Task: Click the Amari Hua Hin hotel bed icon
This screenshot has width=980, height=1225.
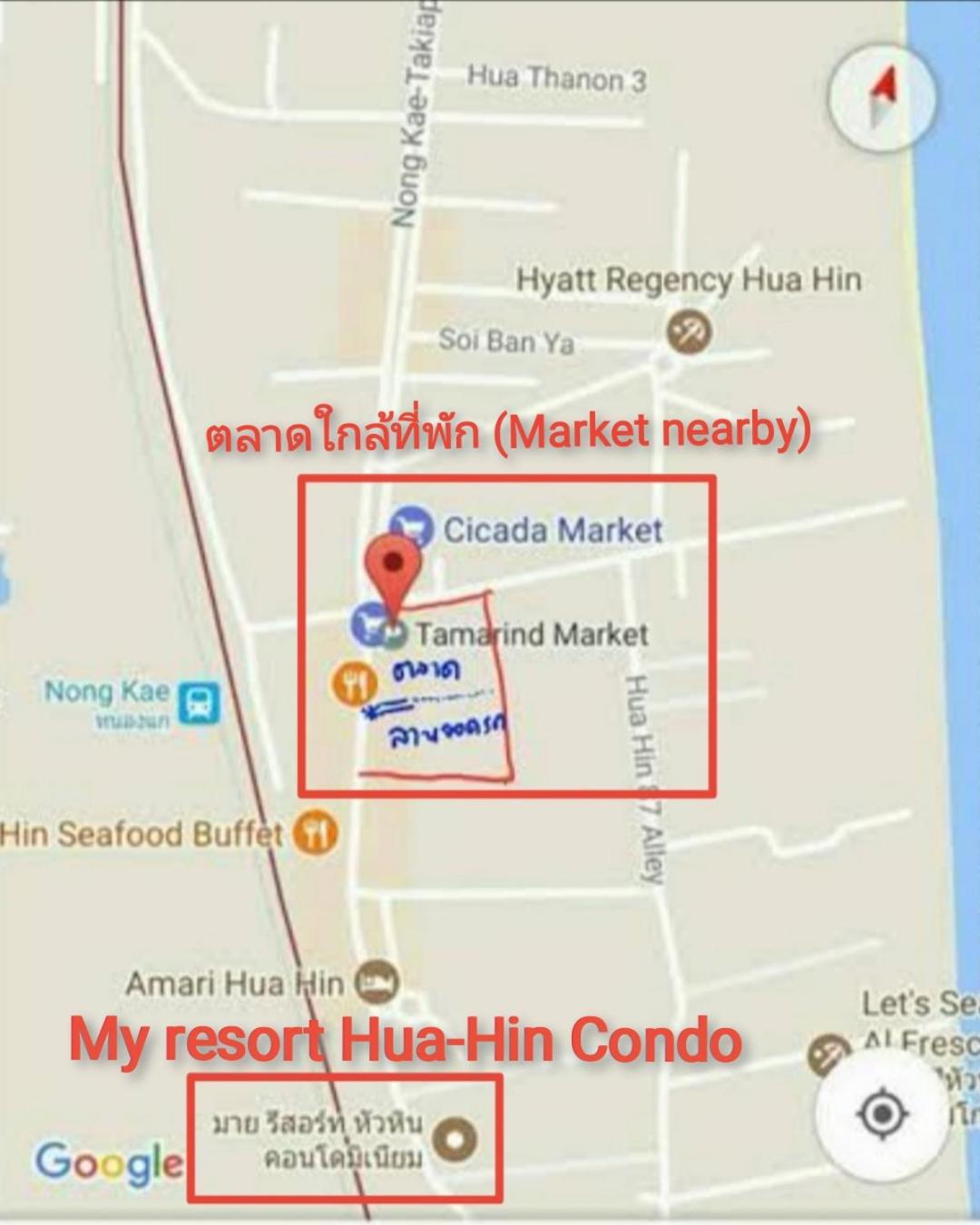Action: pyautogui.click(x=377, y=983)
